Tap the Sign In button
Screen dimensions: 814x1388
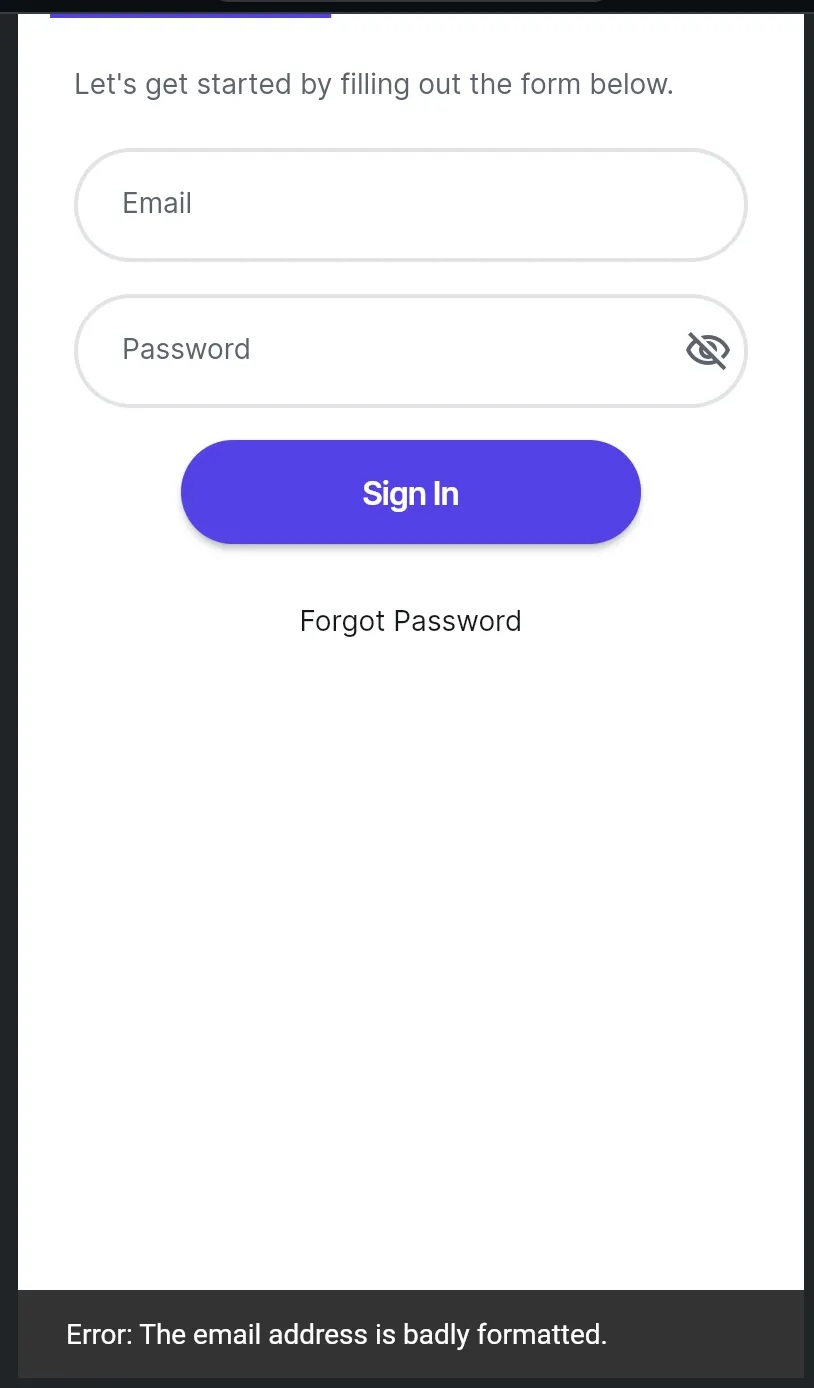coord(410,493)
